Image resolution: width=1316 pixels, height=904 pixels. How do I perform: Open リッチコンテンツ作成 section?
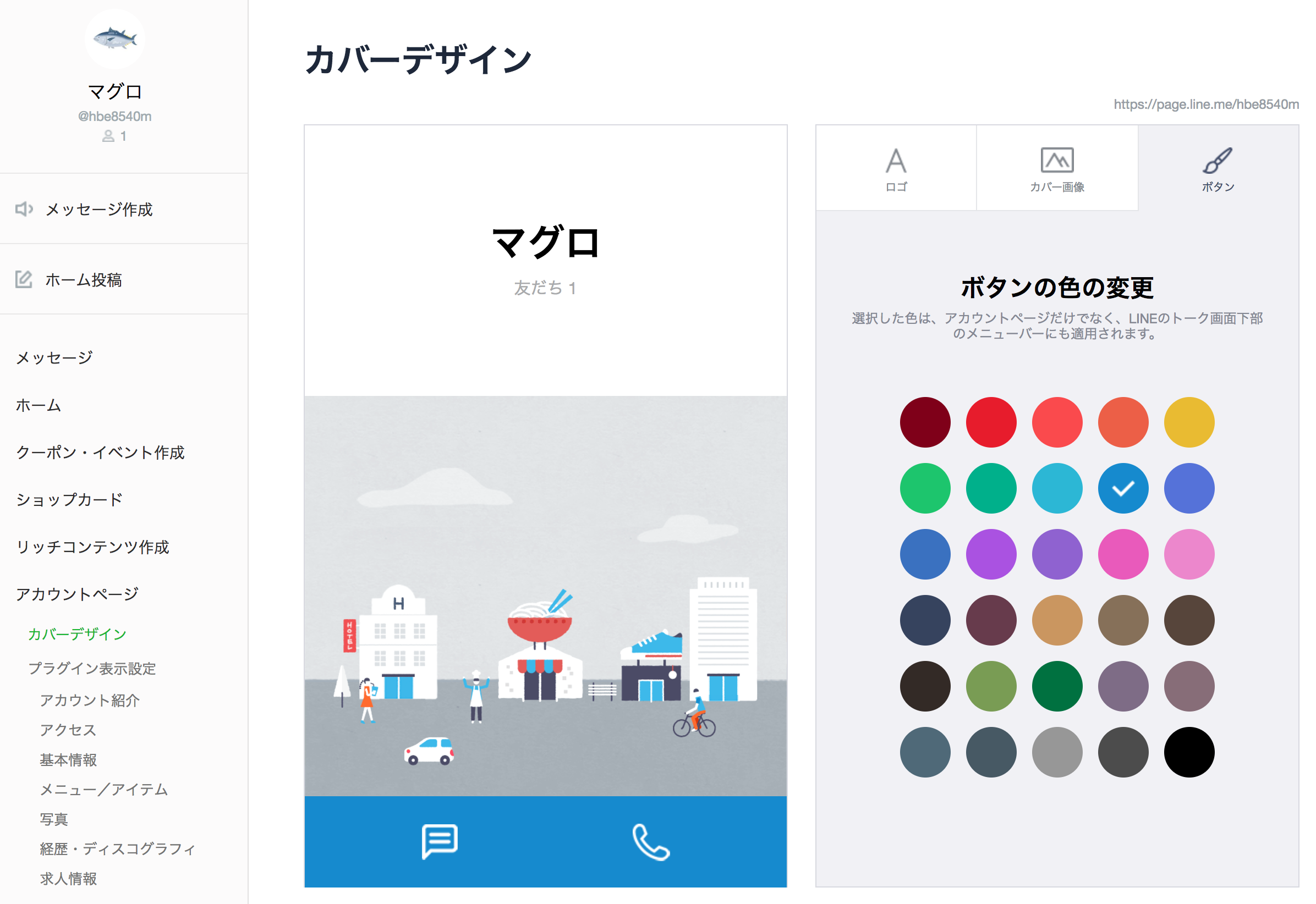[92, 547]
